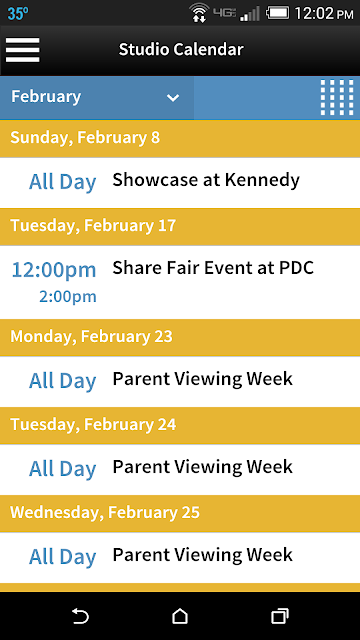The height and width of the screenshot is (640, 360).
Task: Open Parent Viewing Week on February 24
Action: pos(180,470)
